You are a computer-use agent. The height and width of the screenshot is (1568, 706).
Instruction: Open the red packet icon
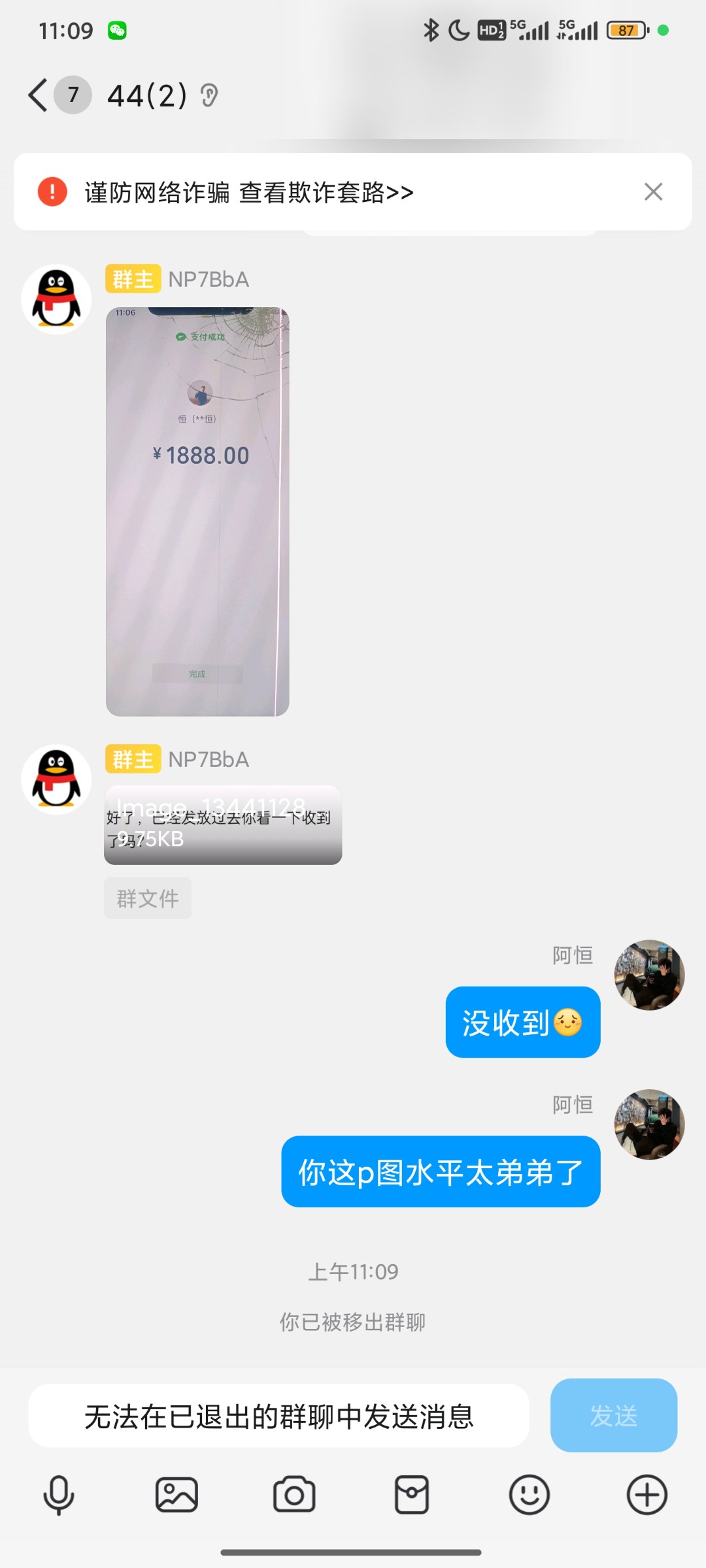[412, 1495]
